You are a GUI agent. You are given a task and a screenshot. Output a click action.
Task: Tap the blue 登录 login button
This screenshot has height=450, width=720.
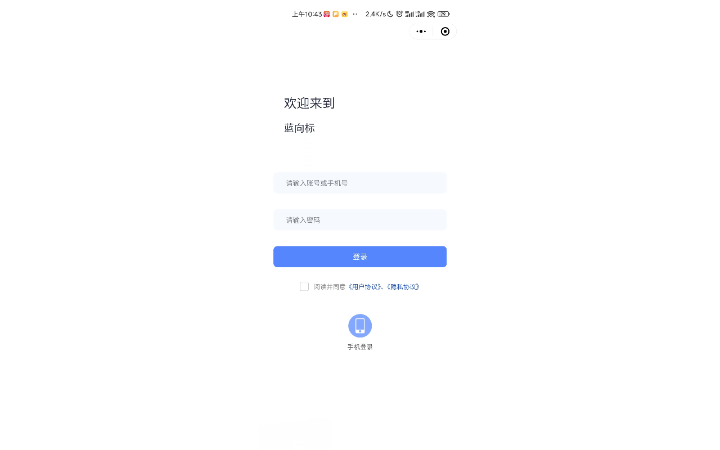359,257
